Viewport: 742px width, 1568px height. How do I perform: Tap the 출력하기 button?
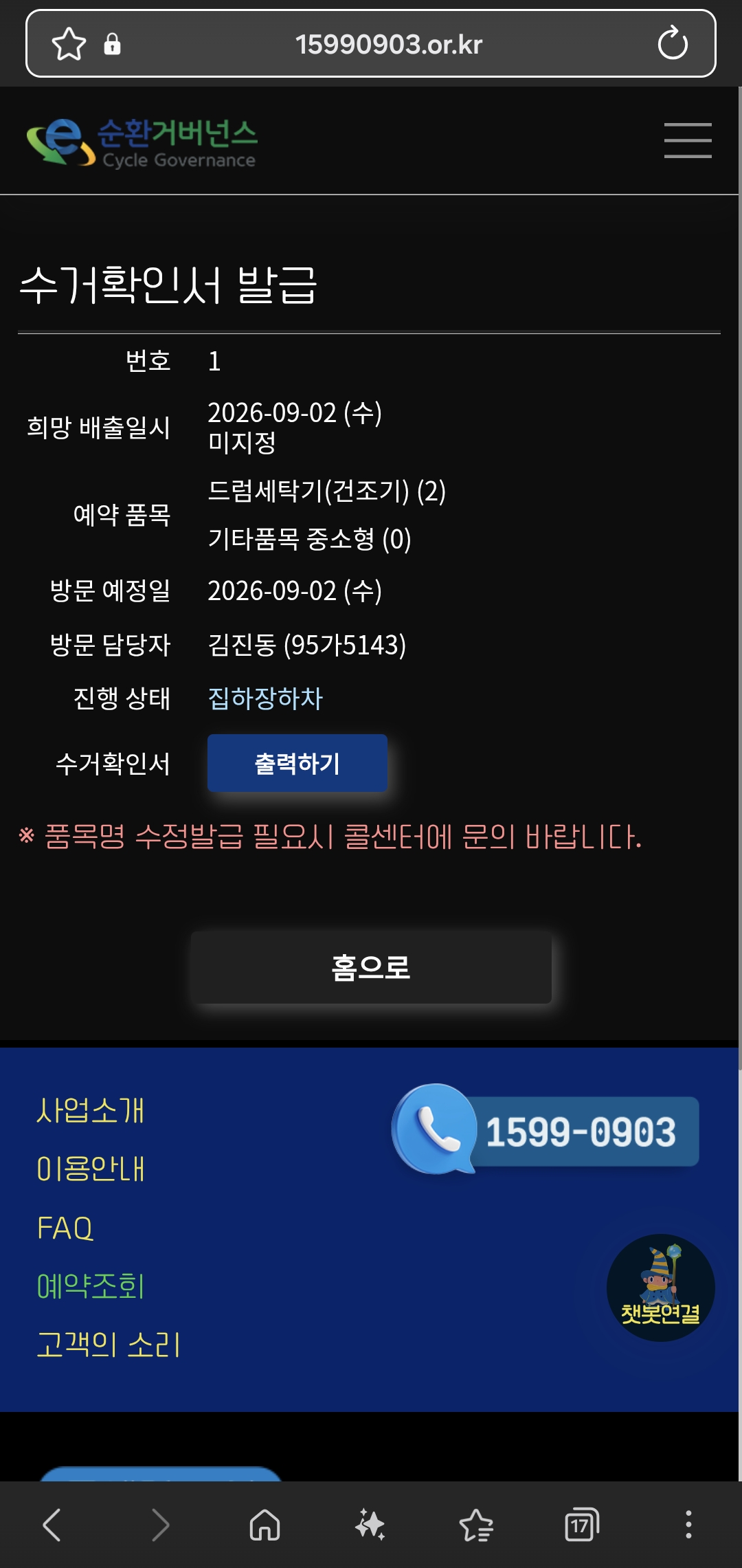point(297,763)
